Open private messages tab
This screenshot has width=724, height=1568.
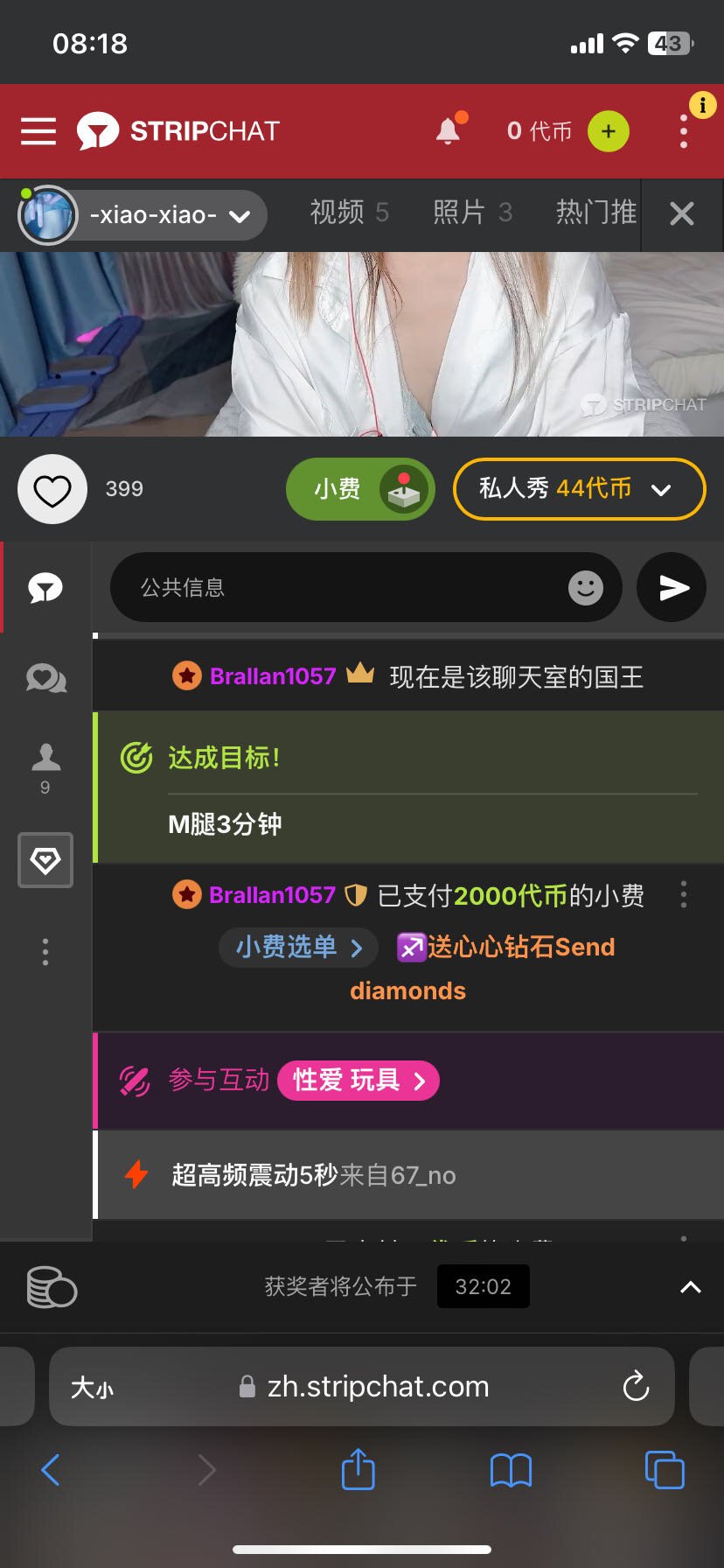45,678
